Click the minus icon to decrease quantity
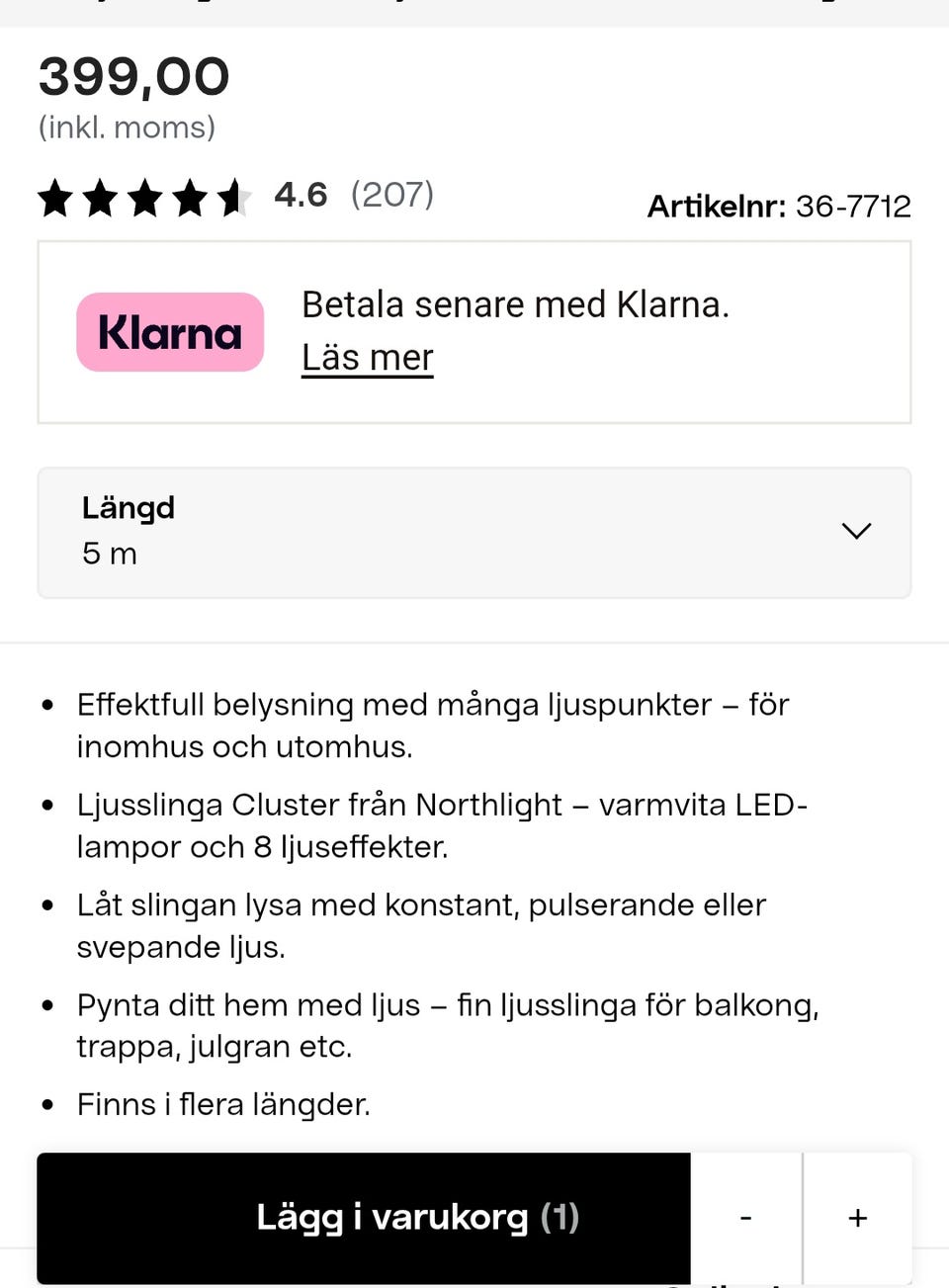Viewport: 949px width, 1288px height. pos(746,1218)
